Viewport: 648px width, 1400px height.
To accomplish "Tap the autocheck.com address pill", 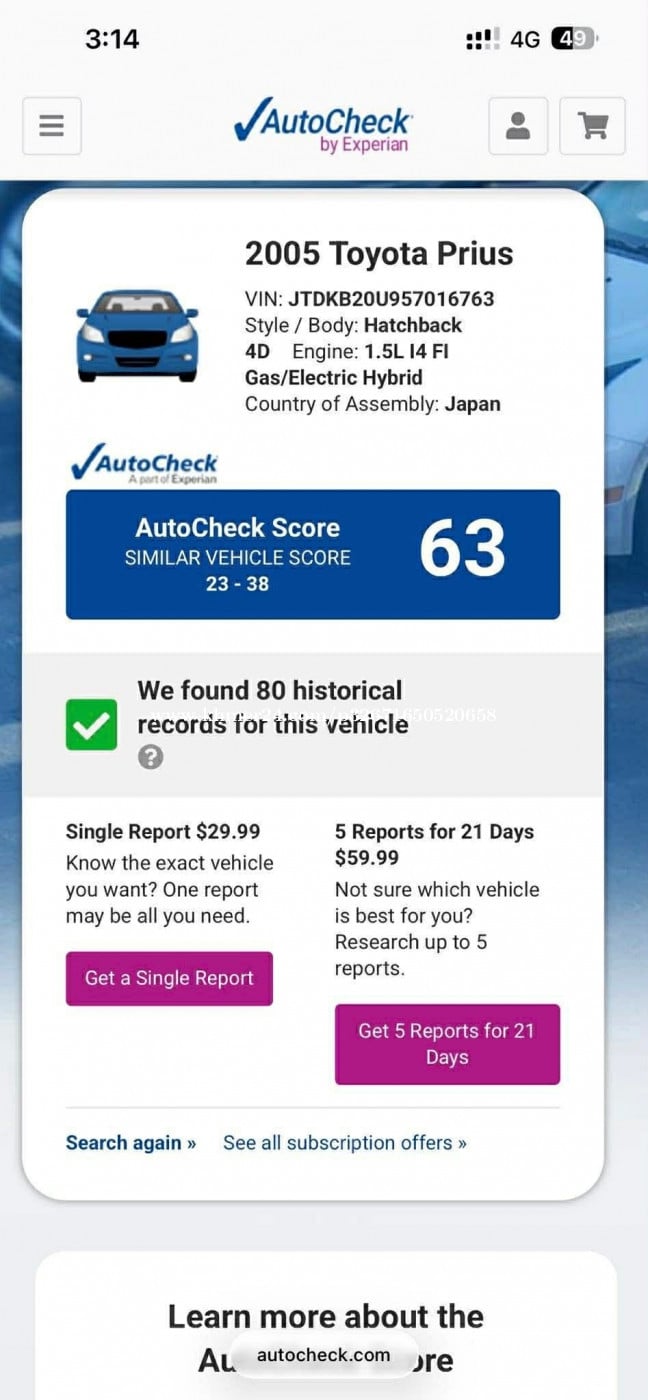I will (x=323, y=1355).
